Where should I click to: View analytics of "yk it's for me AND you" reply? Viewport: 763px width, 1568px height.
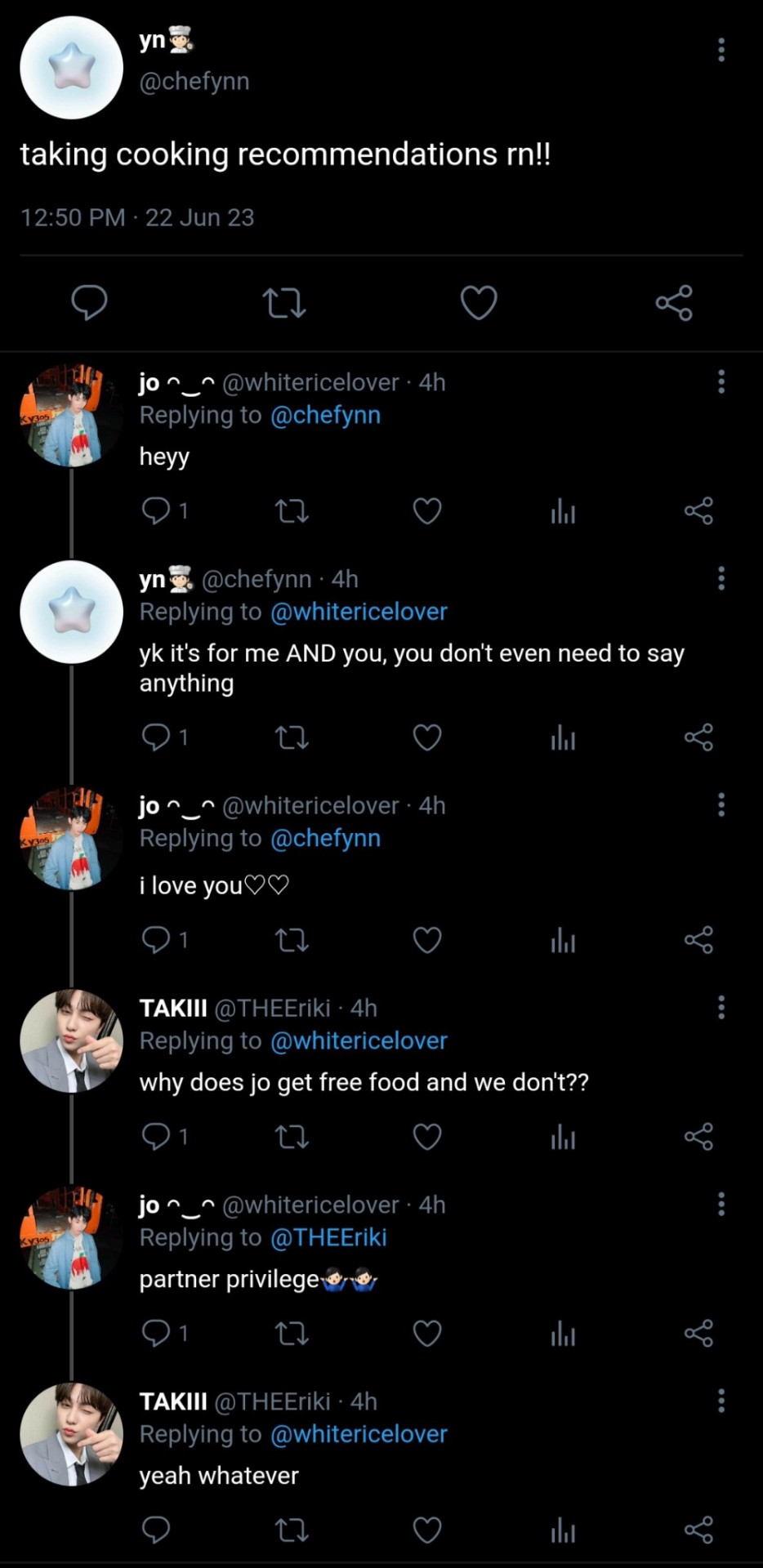pyautogui.click(x=563, y=738)
